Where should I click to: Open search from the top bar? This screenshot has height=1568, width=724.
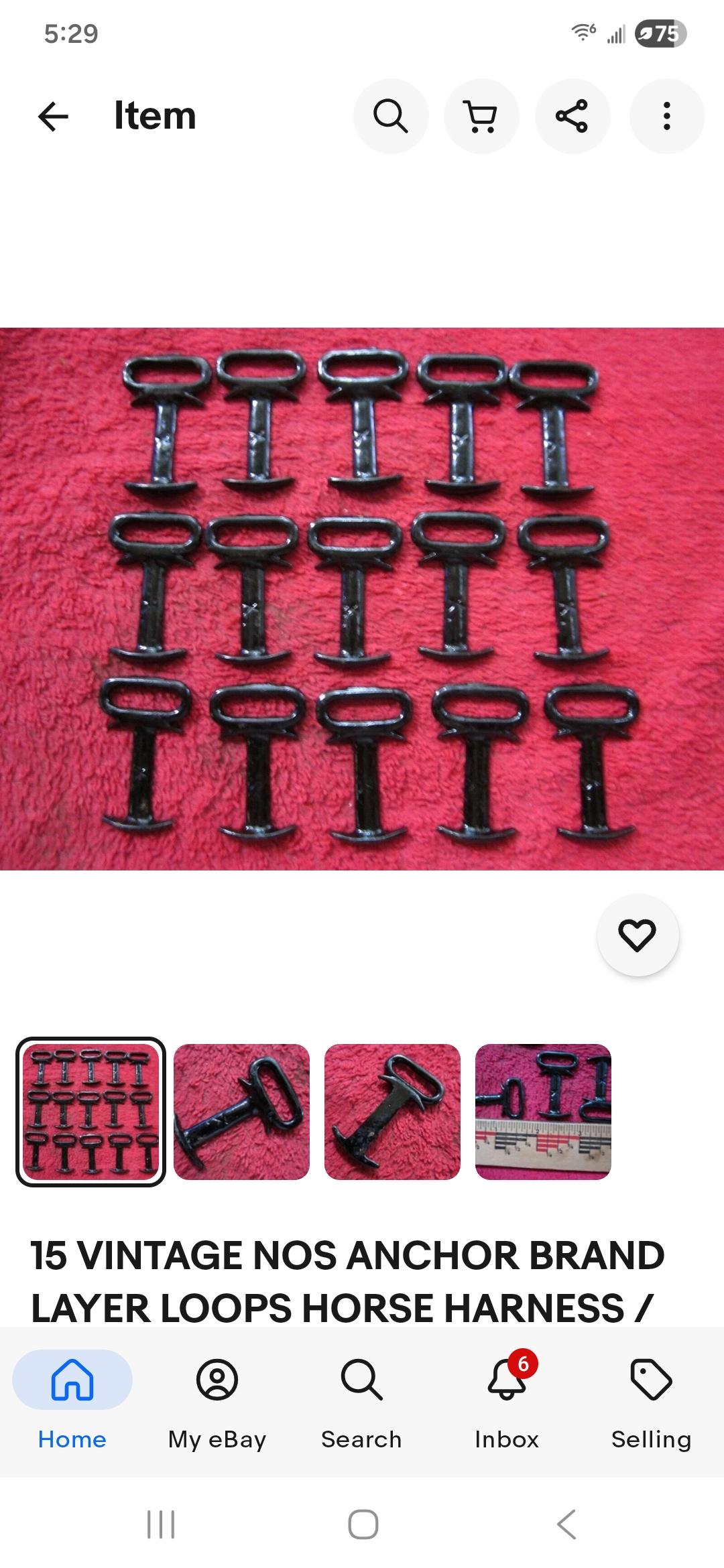[x=390, y=117]
